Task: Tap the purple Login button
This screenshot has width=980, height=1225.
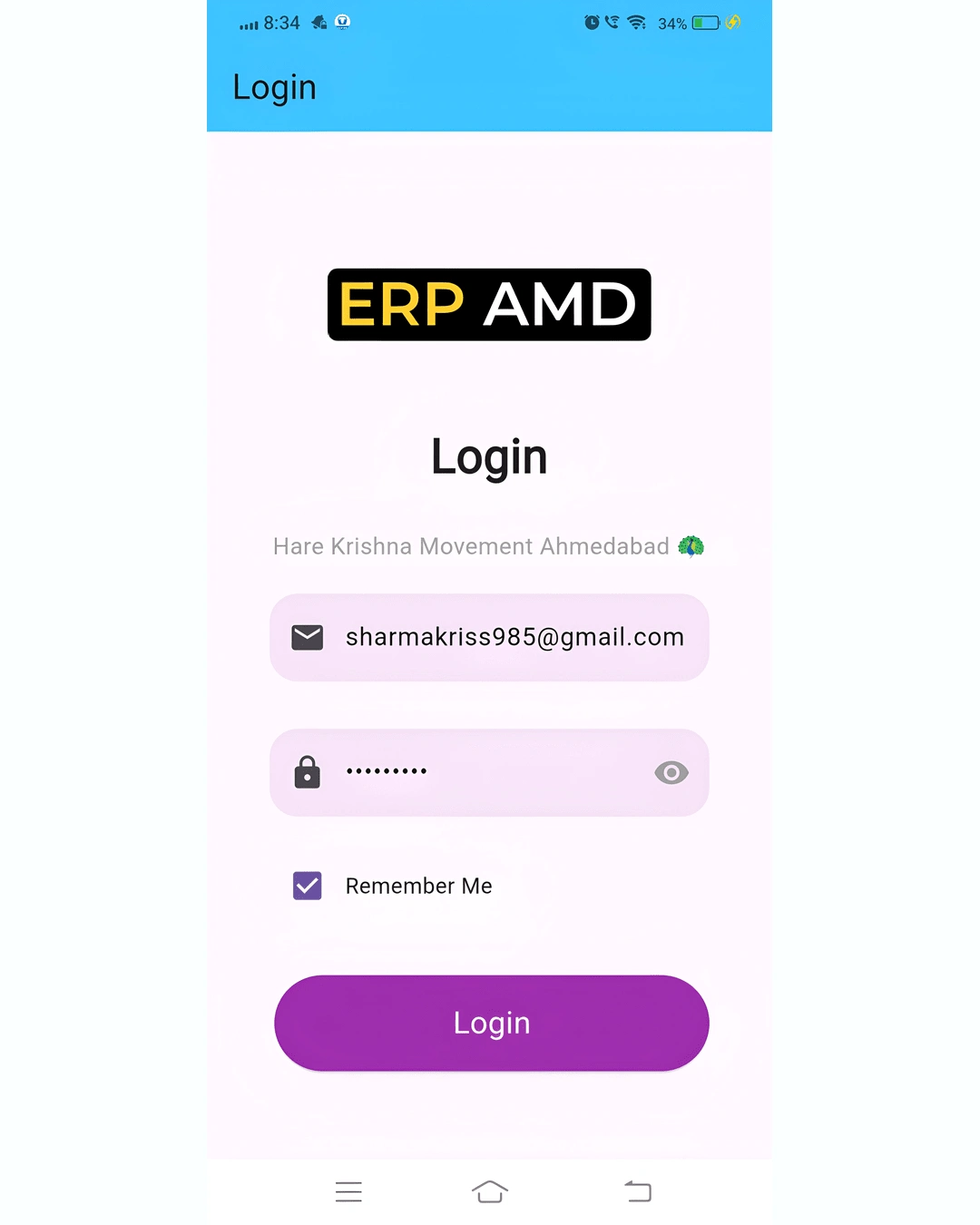Action: [x=491, y=1023]
